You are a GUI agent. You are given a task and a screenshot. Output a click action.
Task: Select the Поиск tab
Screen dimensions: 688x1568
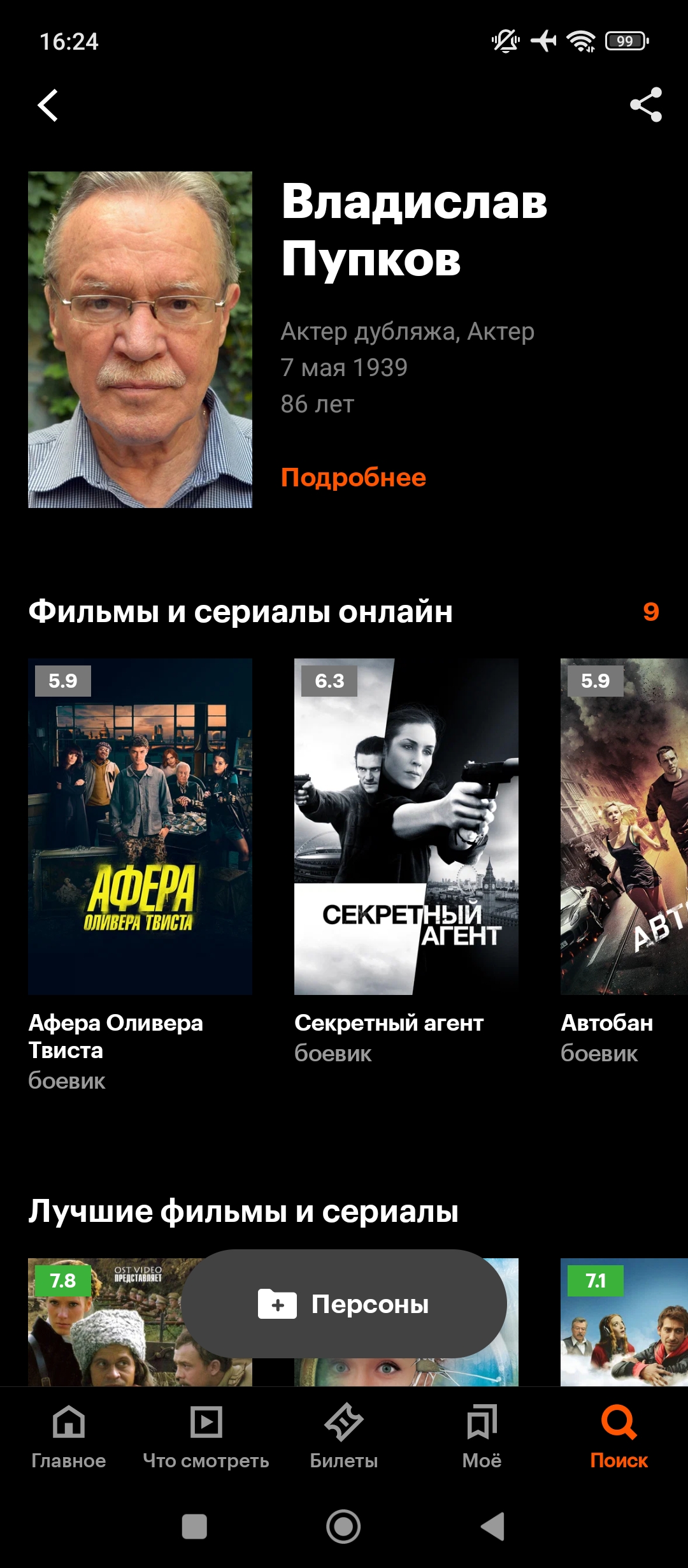click(619, 1437)
